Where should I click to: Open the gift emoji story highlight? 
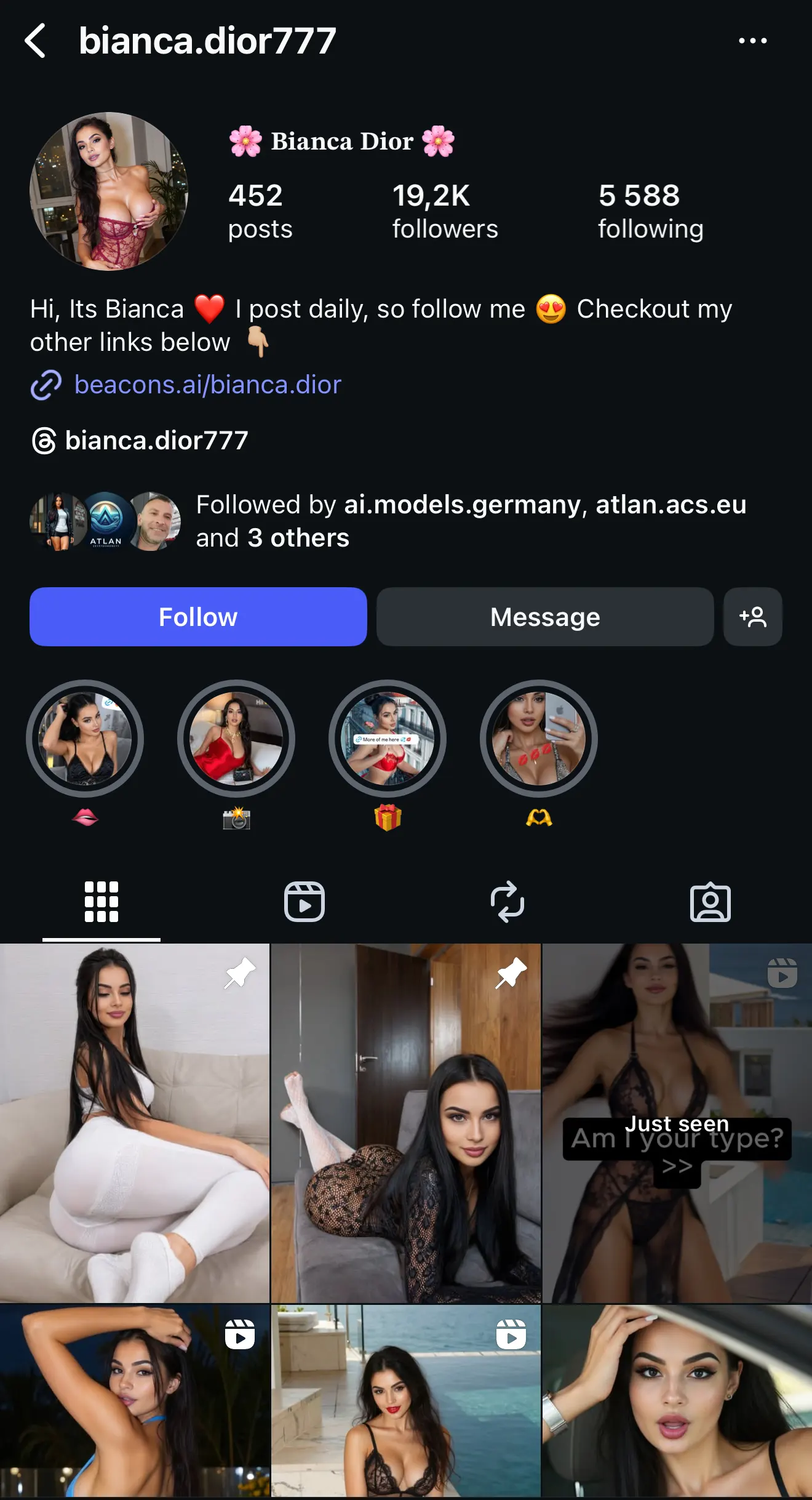click(388, 739)
